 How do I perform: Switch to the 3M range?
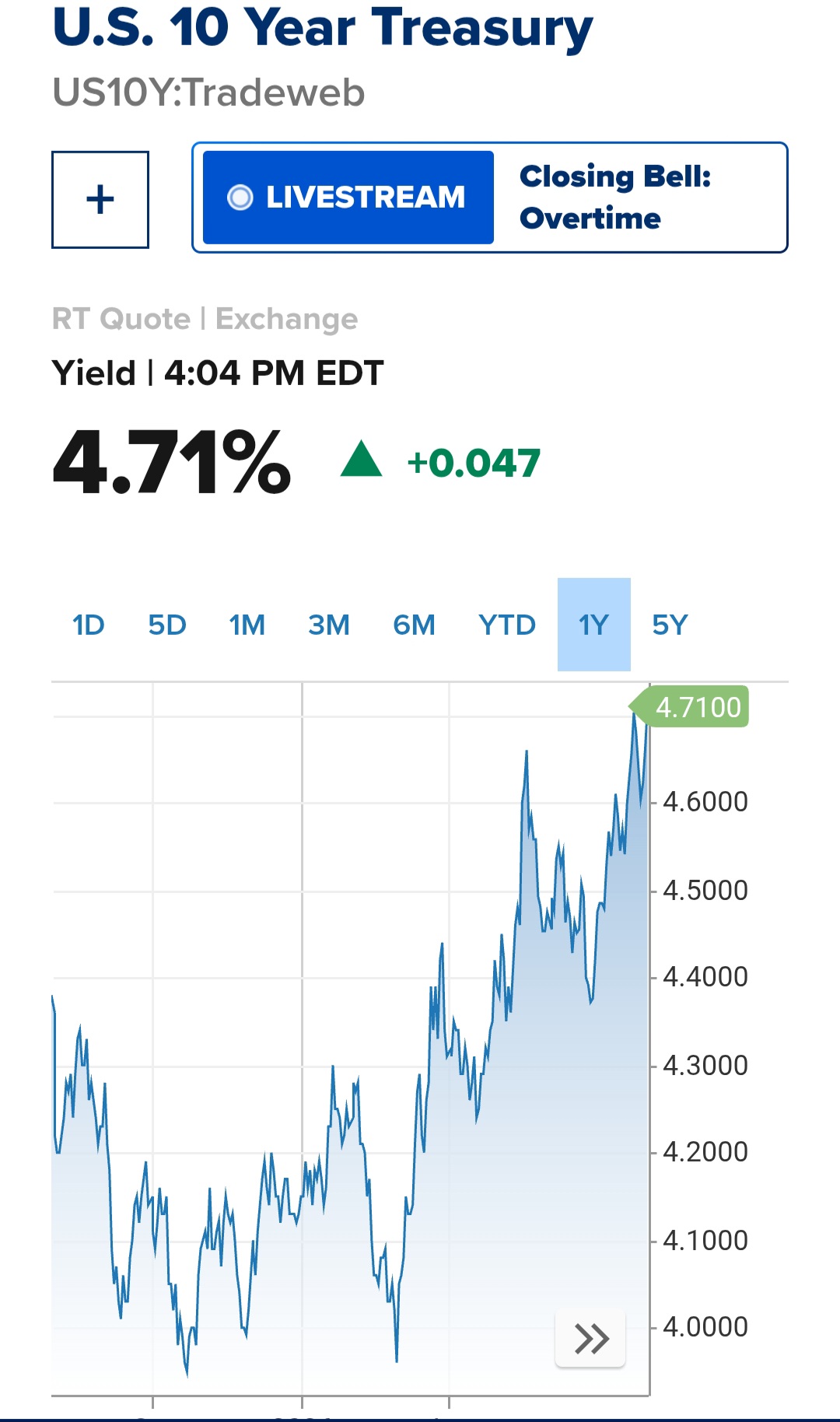pos(329,625)
